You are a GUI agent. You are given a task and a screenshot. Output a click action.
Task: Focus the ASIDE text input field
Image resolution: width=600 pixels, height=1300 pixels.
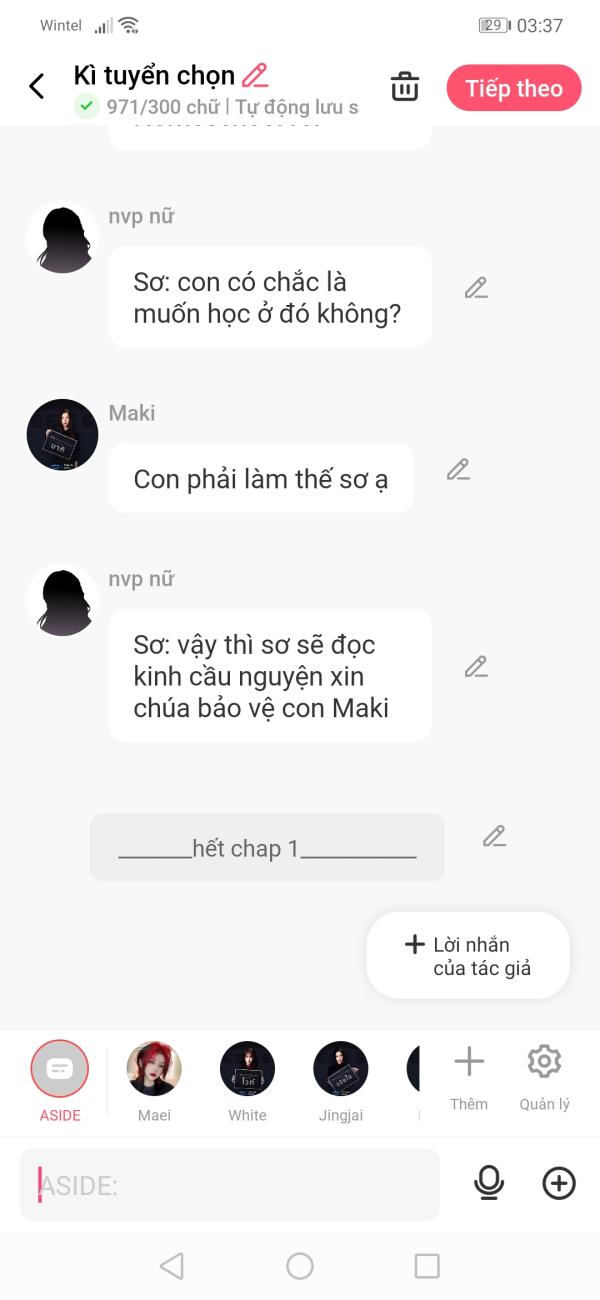click(230, 1185)
